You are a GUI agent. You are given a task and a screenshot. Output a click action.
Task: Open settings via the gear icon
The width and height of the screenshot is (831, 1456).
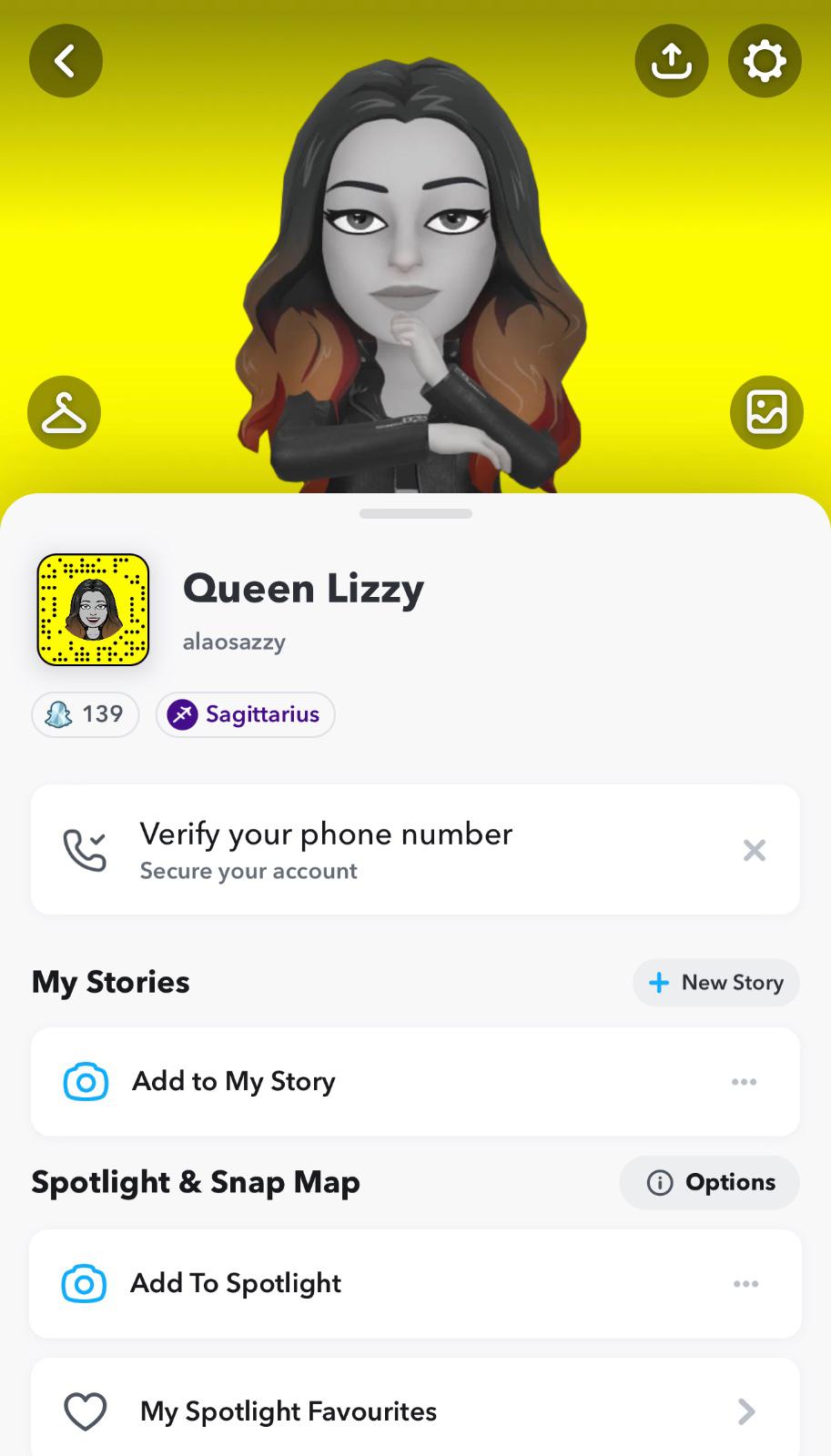[765, 61]
